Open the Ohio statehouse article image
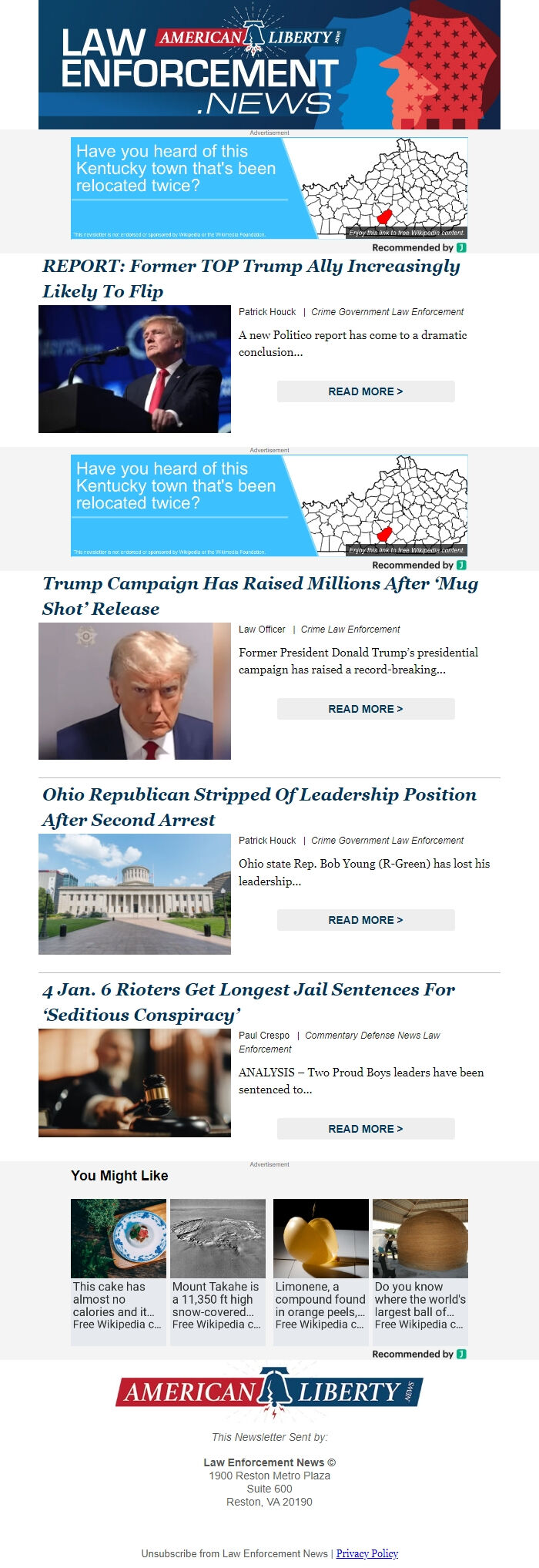539x1568 pixels. 135,894
